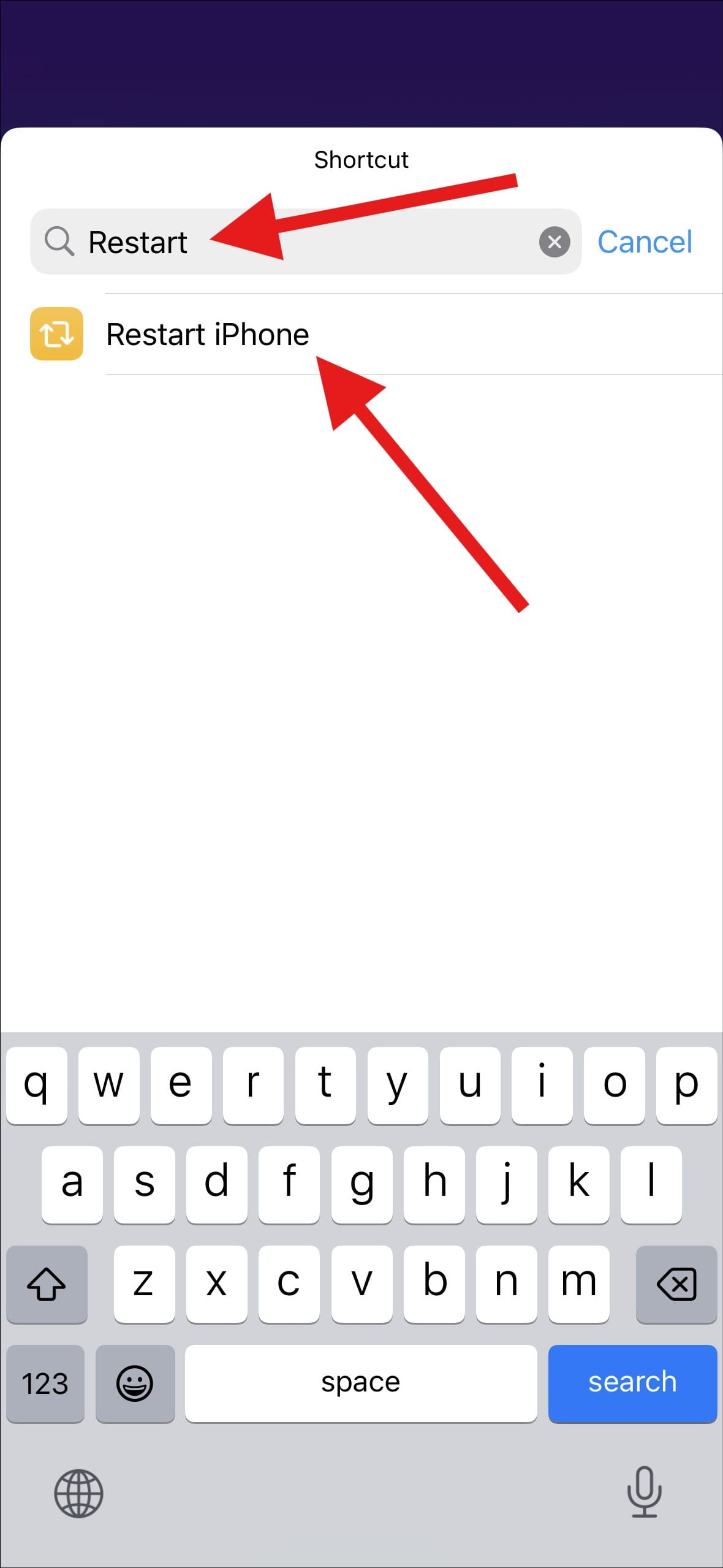Tap the shift key
The width and height of the screenshot is (723, 1568).
pos(47,1284)
